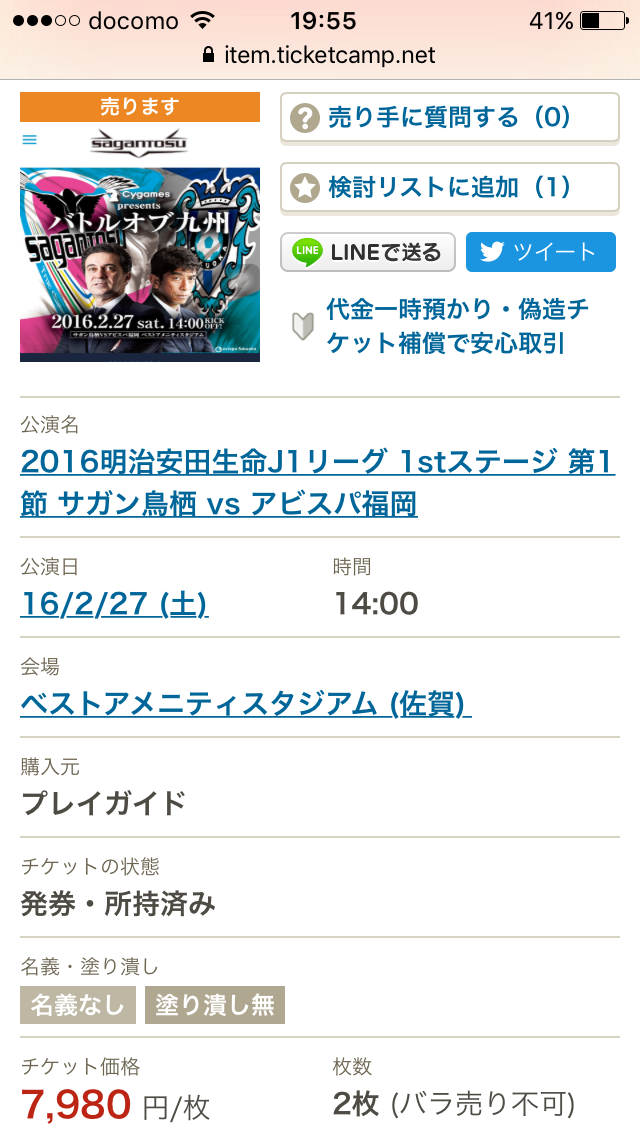Open the 2016明治安田生命J1リーグ event link
Viewport: 640px width, 1136px height.
tap(317, 482)
